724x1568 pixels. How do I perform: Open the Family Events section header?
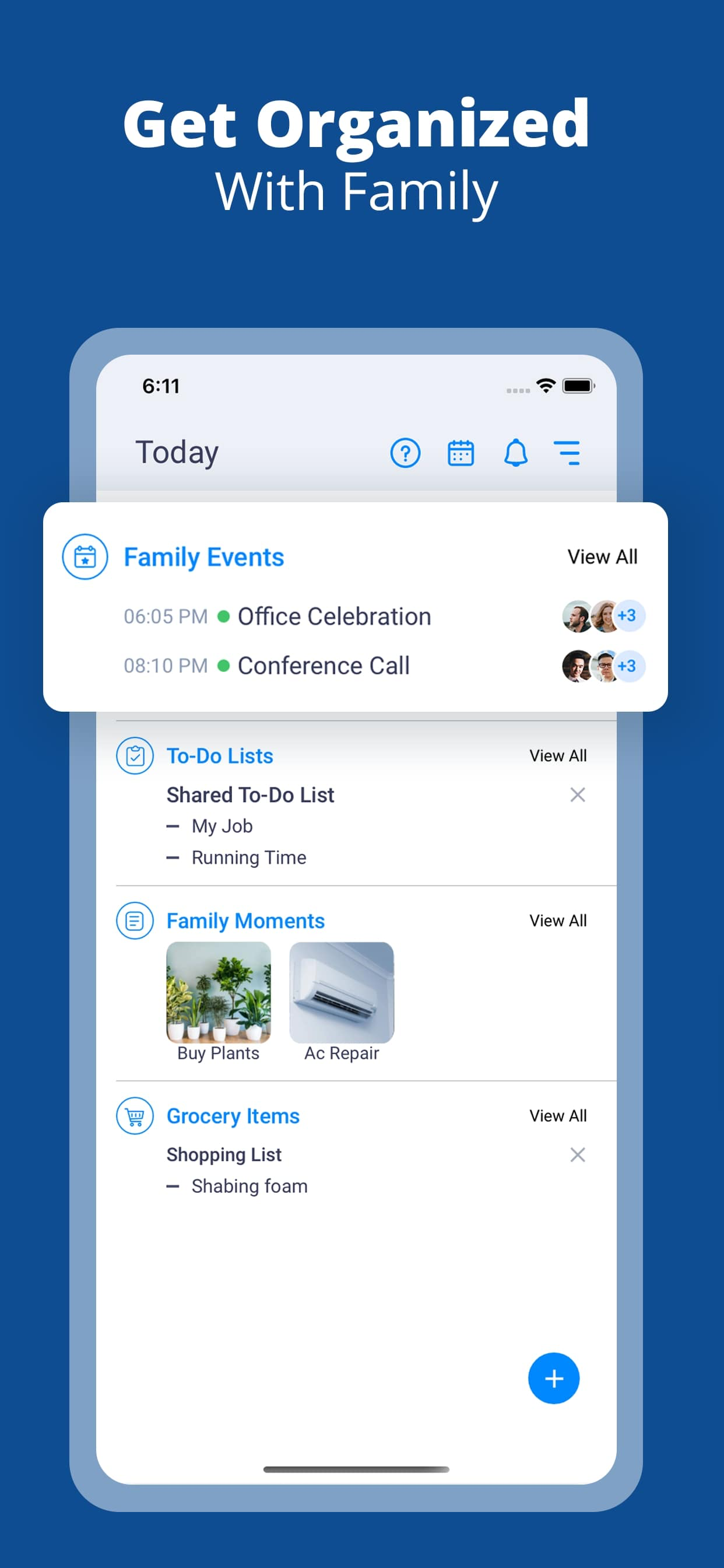tap(205, 557)
